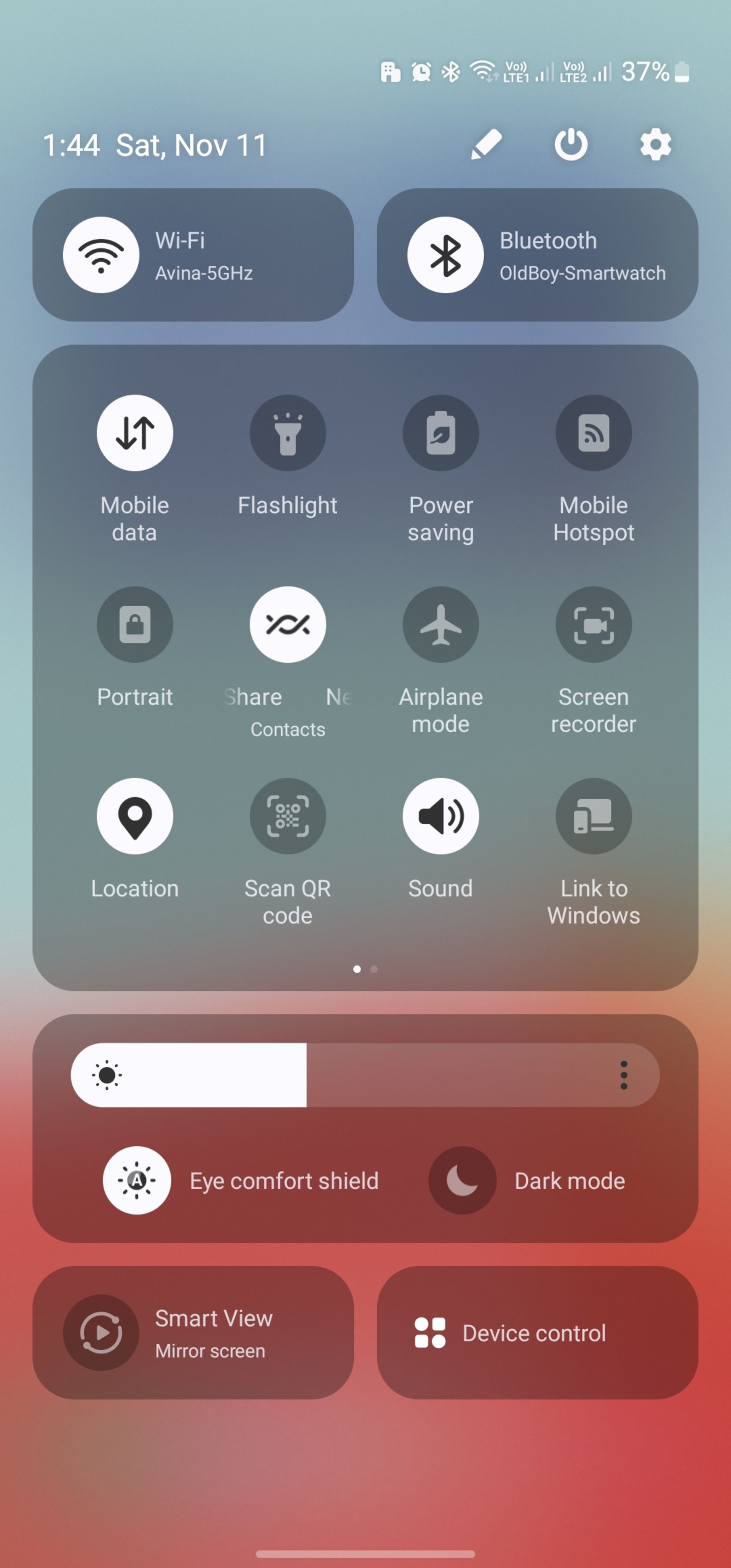Start the Screen recorder
Viewport: 731px width, 1568px height.
[594, 625]
